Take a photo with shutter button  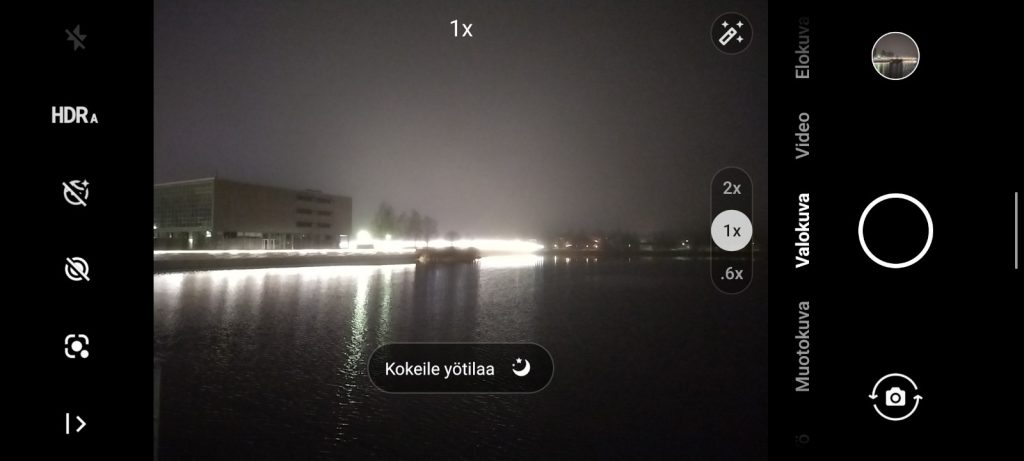coord(895,231)
